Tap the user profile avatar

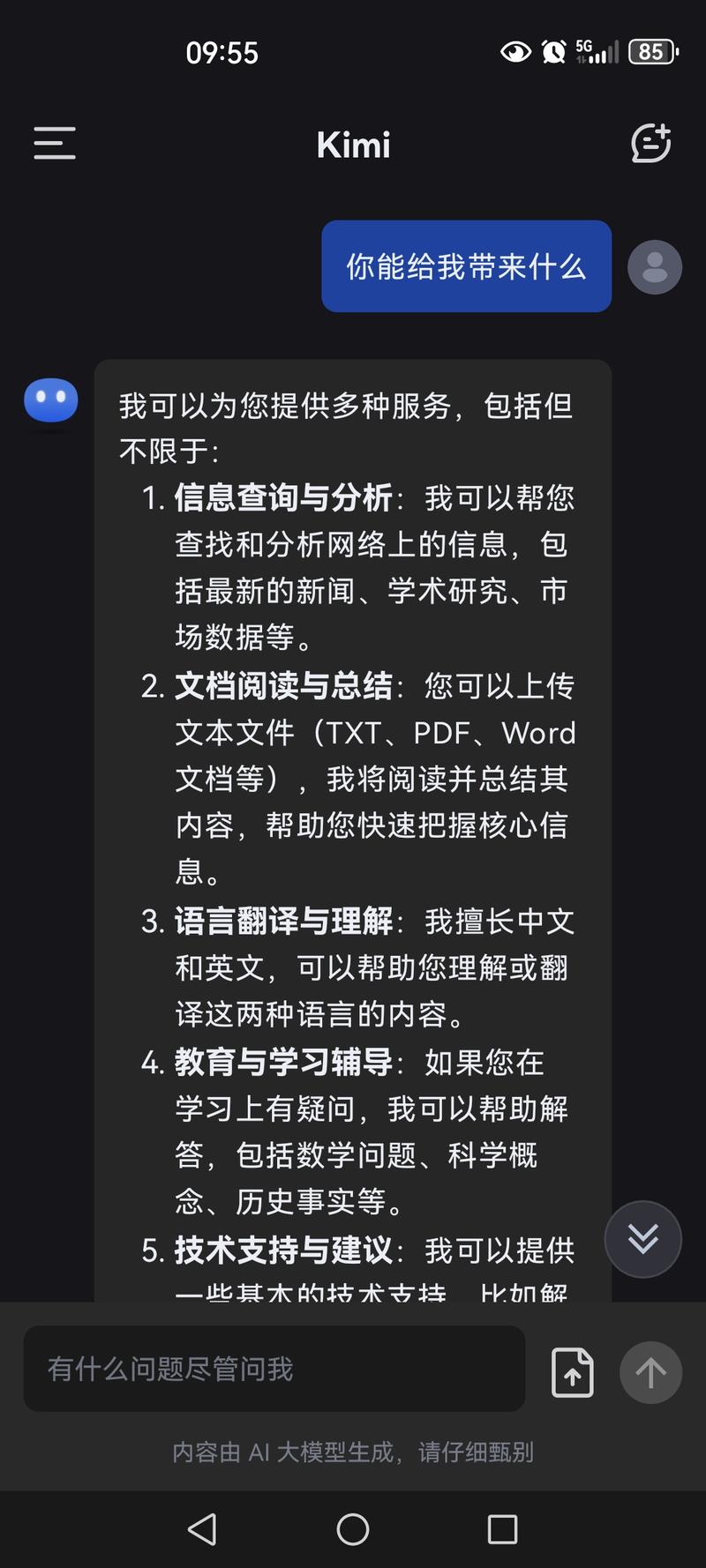point(653,265)
